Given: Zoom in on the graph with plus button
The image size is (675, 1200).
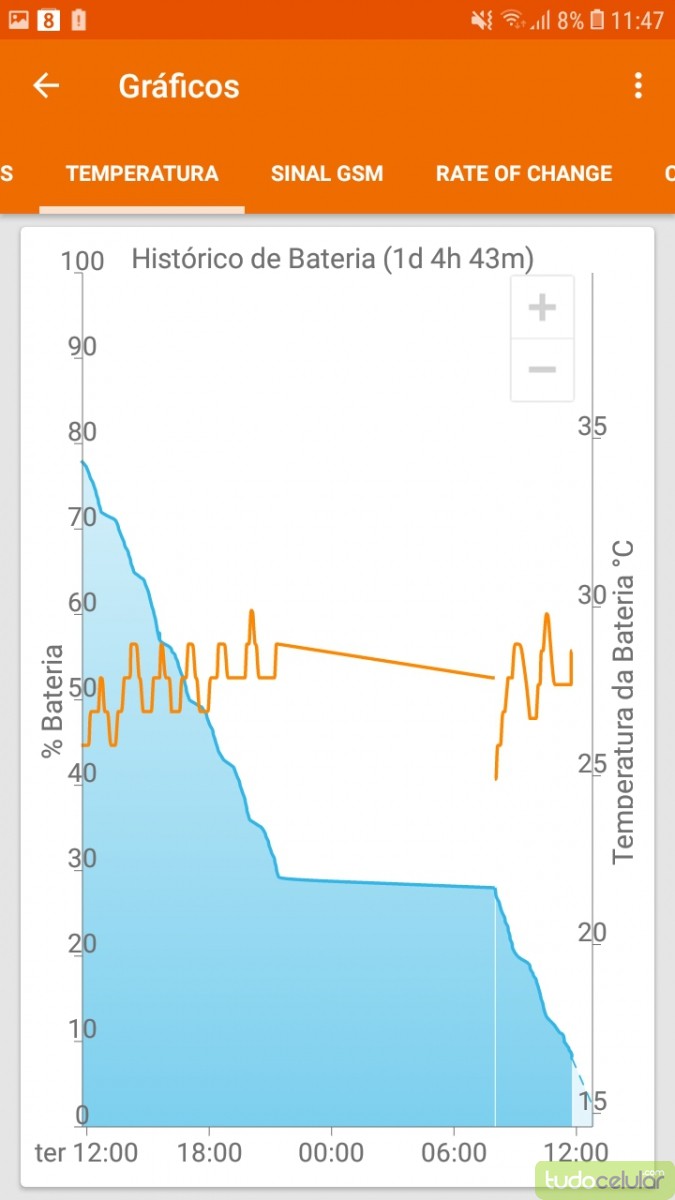Looking at the screenshot, I should pyautogui.click(x=542, y=307).
